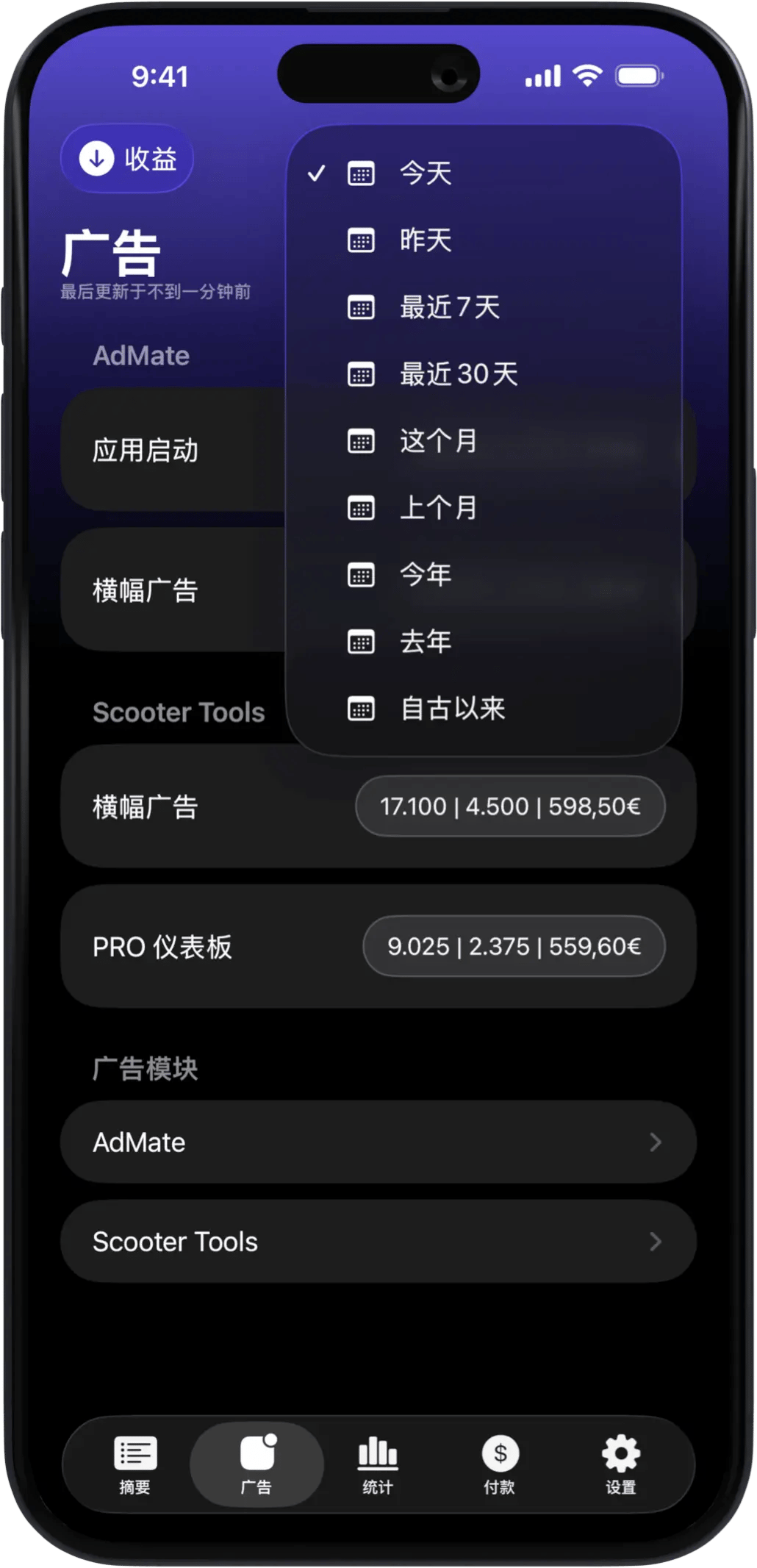Open the 付款 tab

click(500, 1464)
